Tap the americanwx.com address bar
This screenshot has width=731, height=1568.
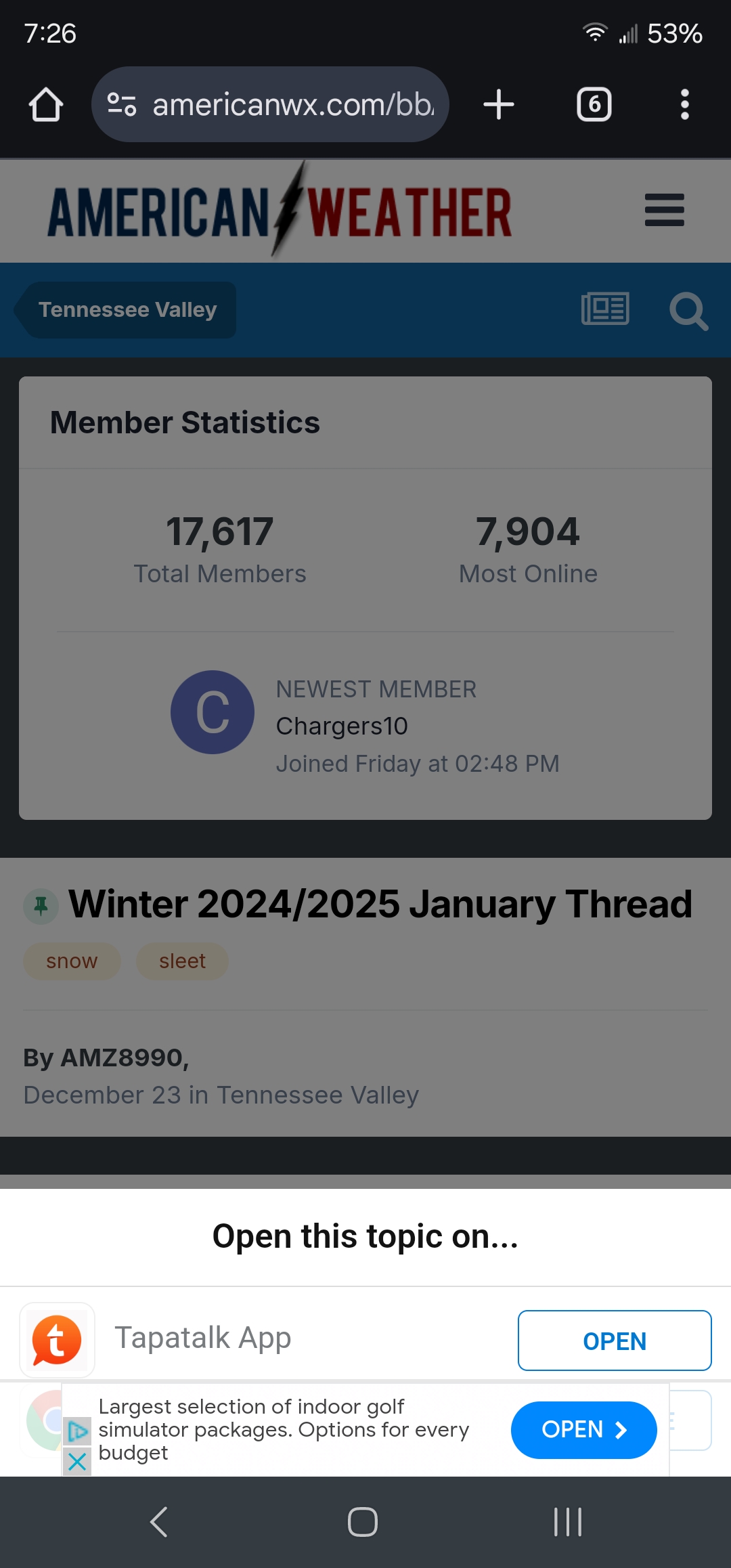pos(270,104)
